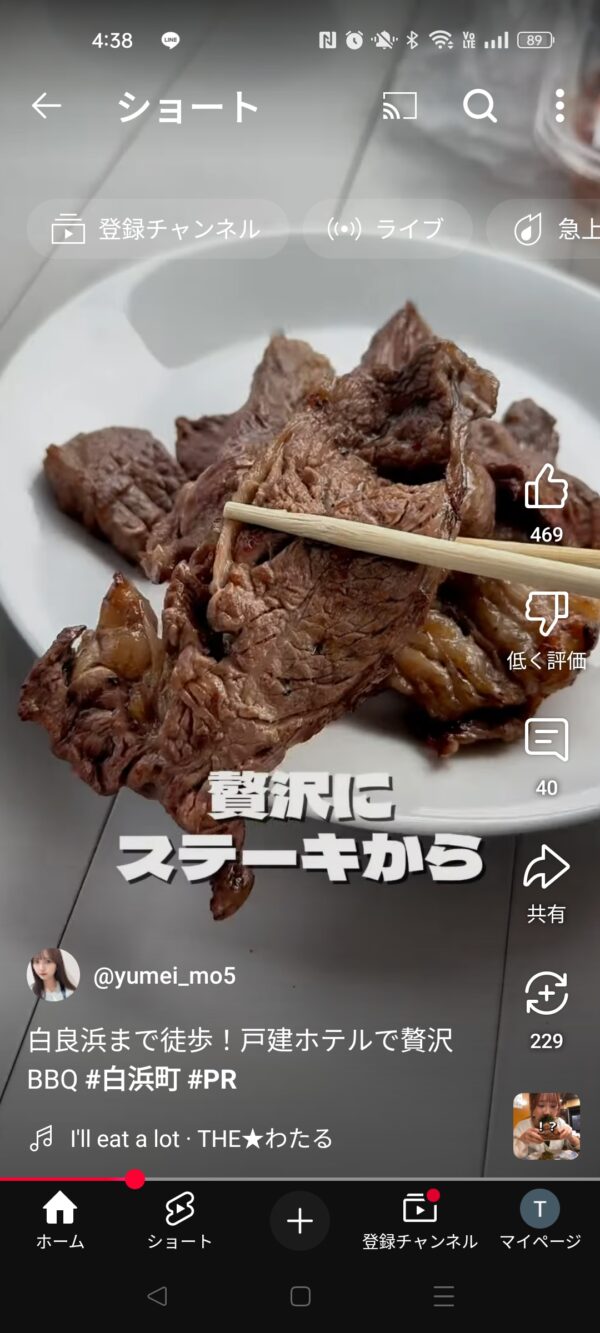
Task: Tap the plus create button
Action: point(300,1221)
